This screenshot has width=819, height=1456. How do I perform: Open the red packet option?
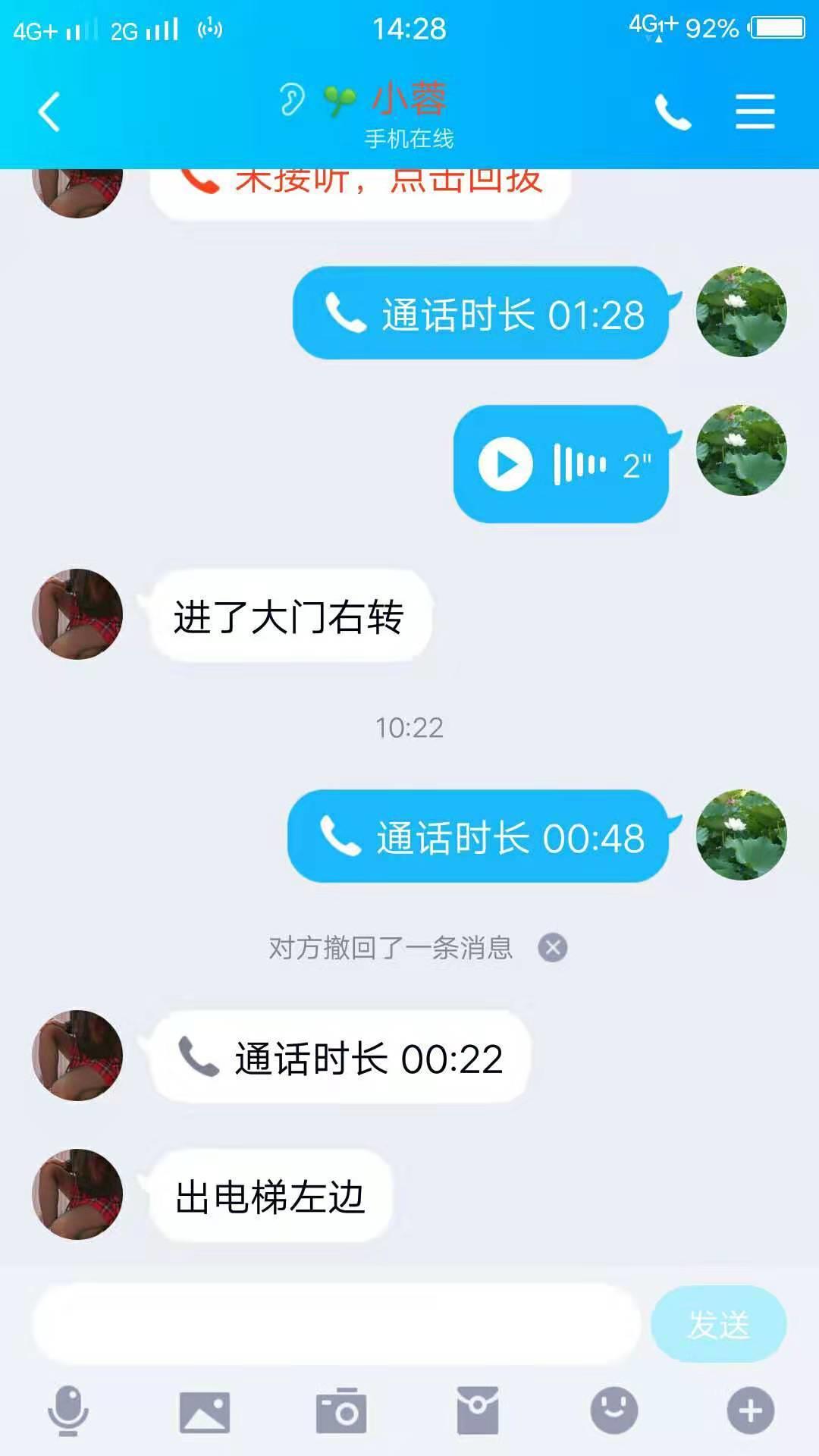[x=478, y=1411]
